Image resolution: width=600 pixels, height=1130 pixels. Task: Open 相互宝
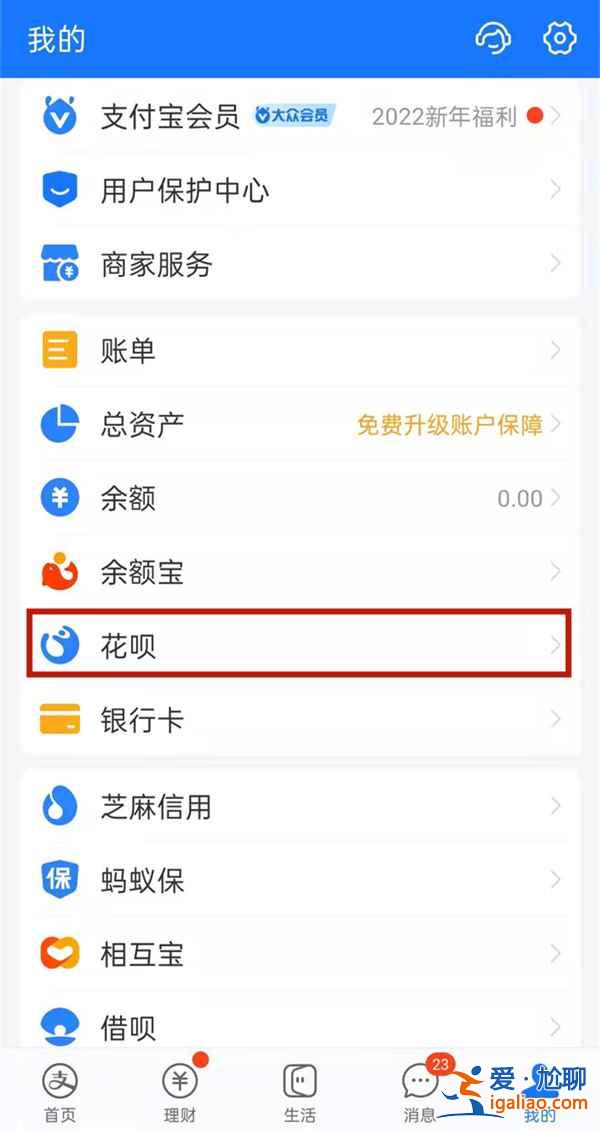click(300, 953)
